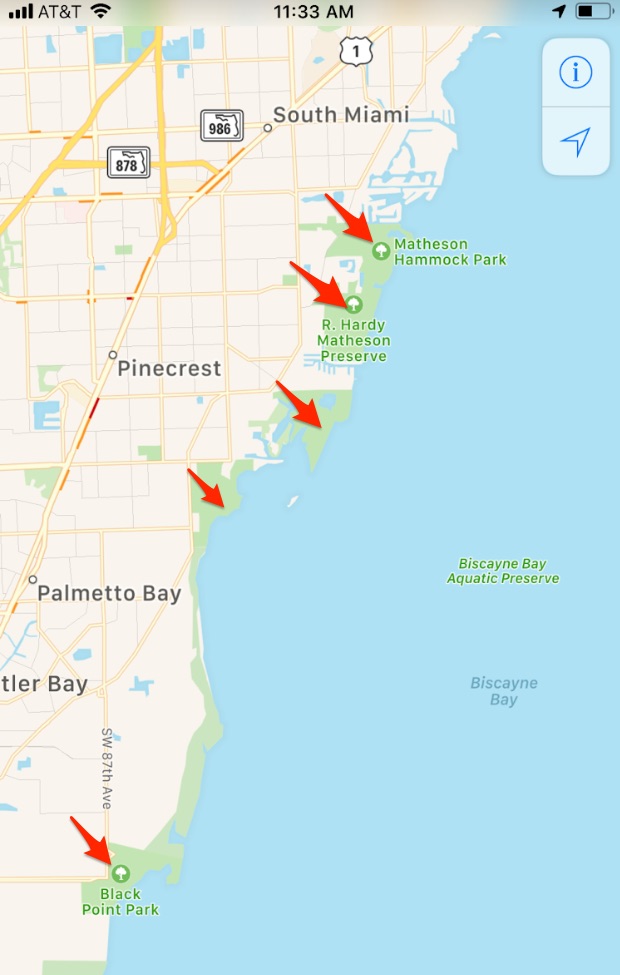Select the Matheson Hammock Park marker
The height and width of the screenshot is (975, 620).
tap(380, 250)
